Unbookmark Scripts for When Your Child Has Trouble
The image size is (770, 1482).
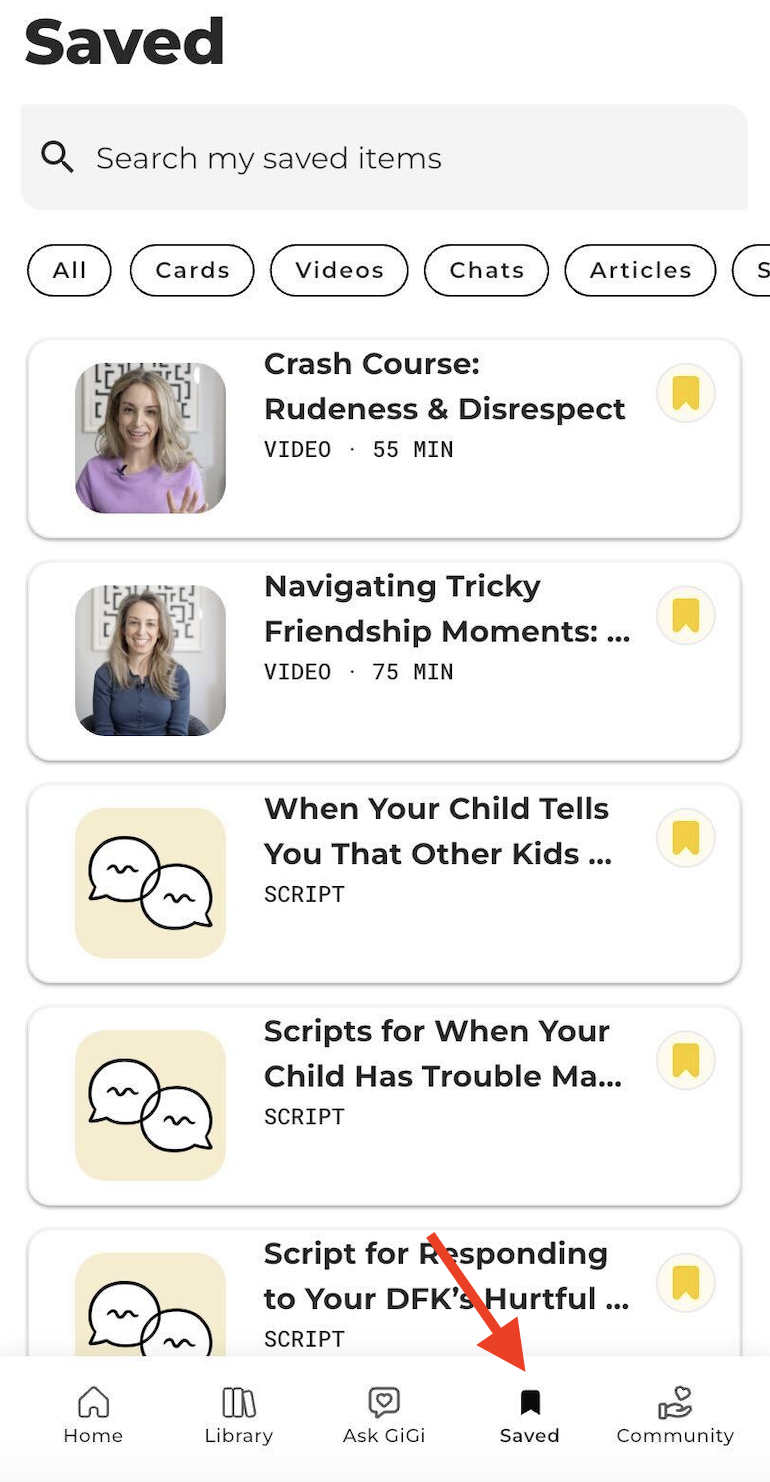pyautogui.click(x=685, y=1060)
